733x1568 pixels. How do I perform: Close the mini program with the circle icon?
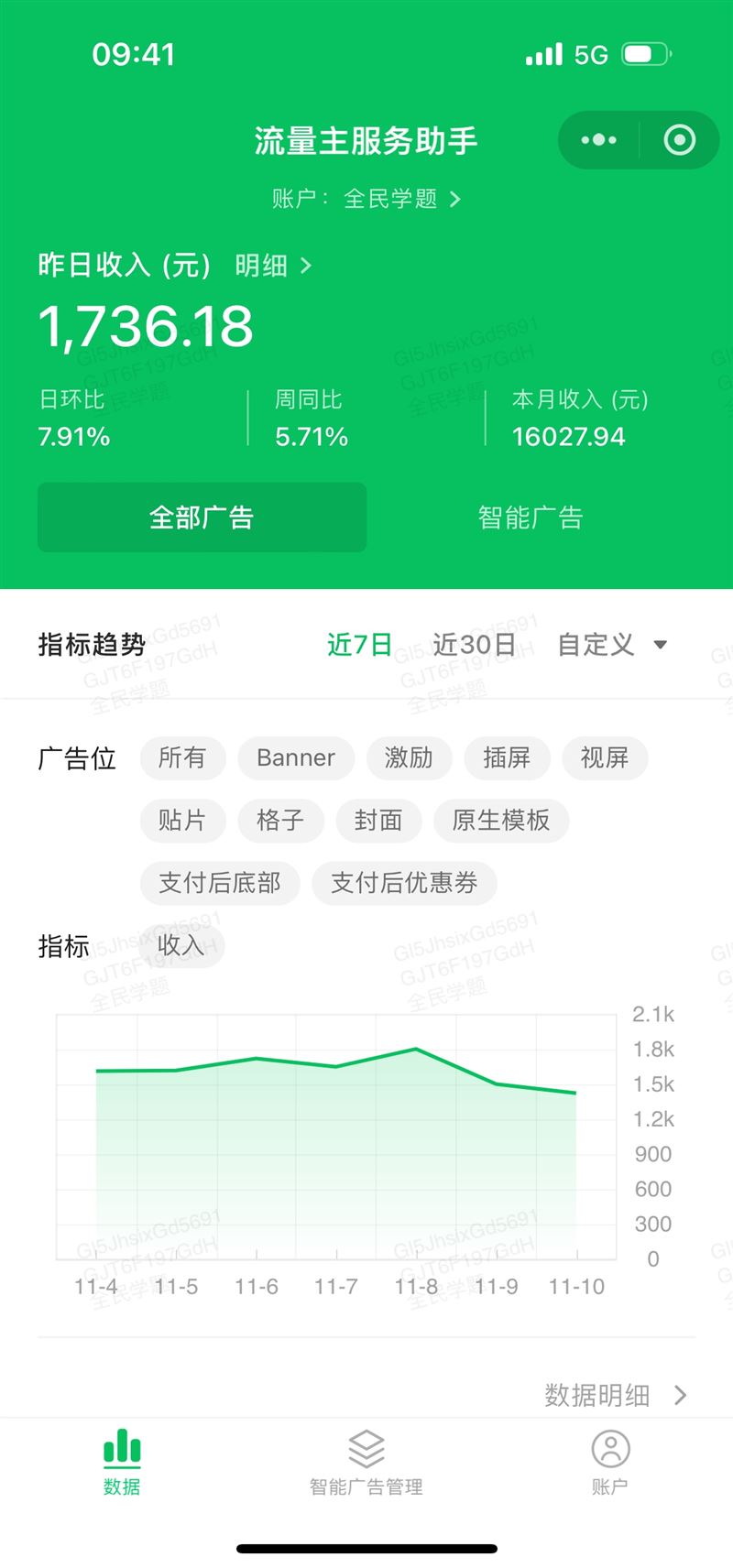[x=679, y=140]
